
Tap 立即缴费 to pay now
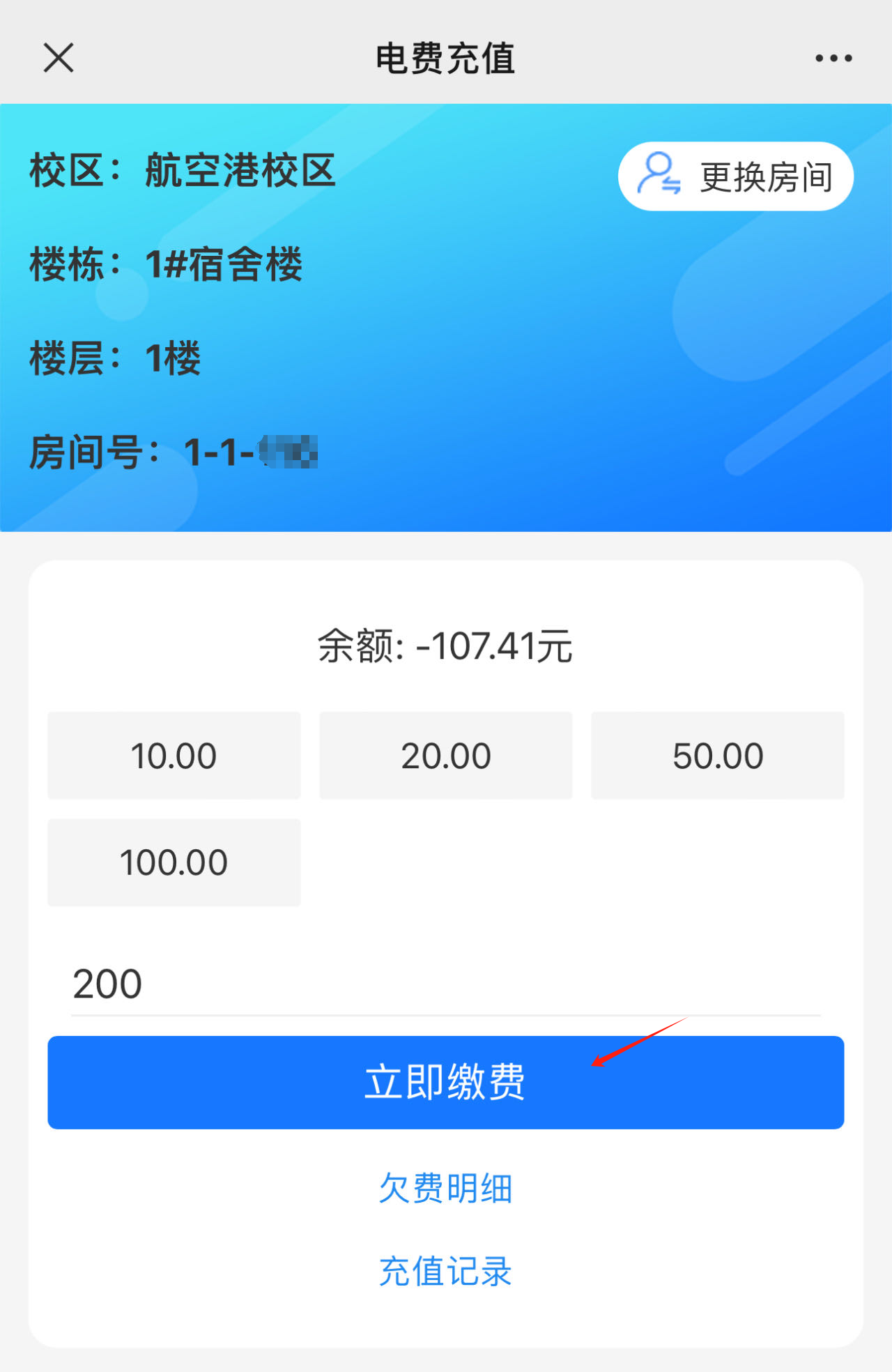446,1082
